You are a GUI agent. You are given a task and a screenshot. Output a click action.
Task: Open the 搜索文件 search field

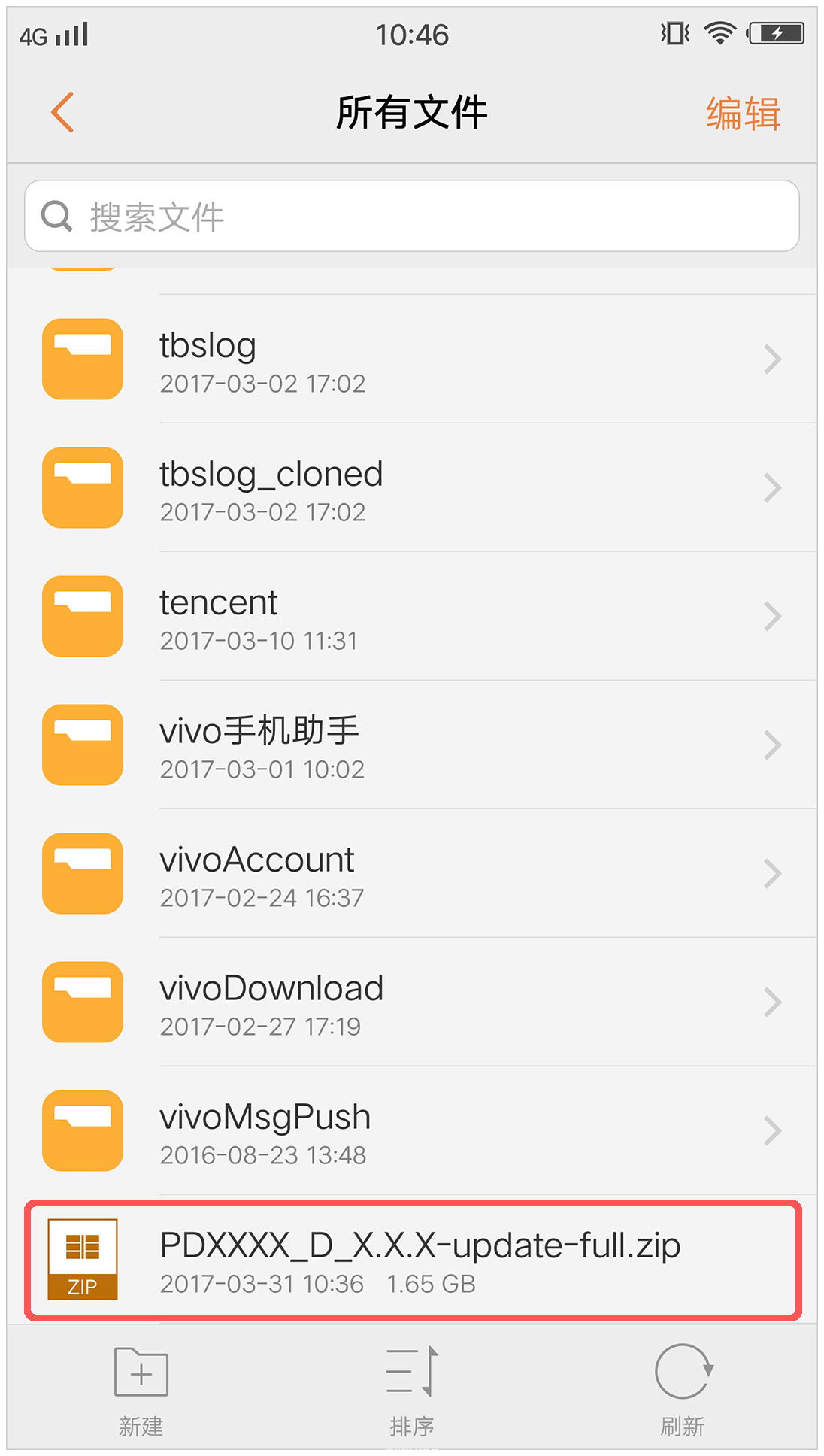click(x=412, y=216)
